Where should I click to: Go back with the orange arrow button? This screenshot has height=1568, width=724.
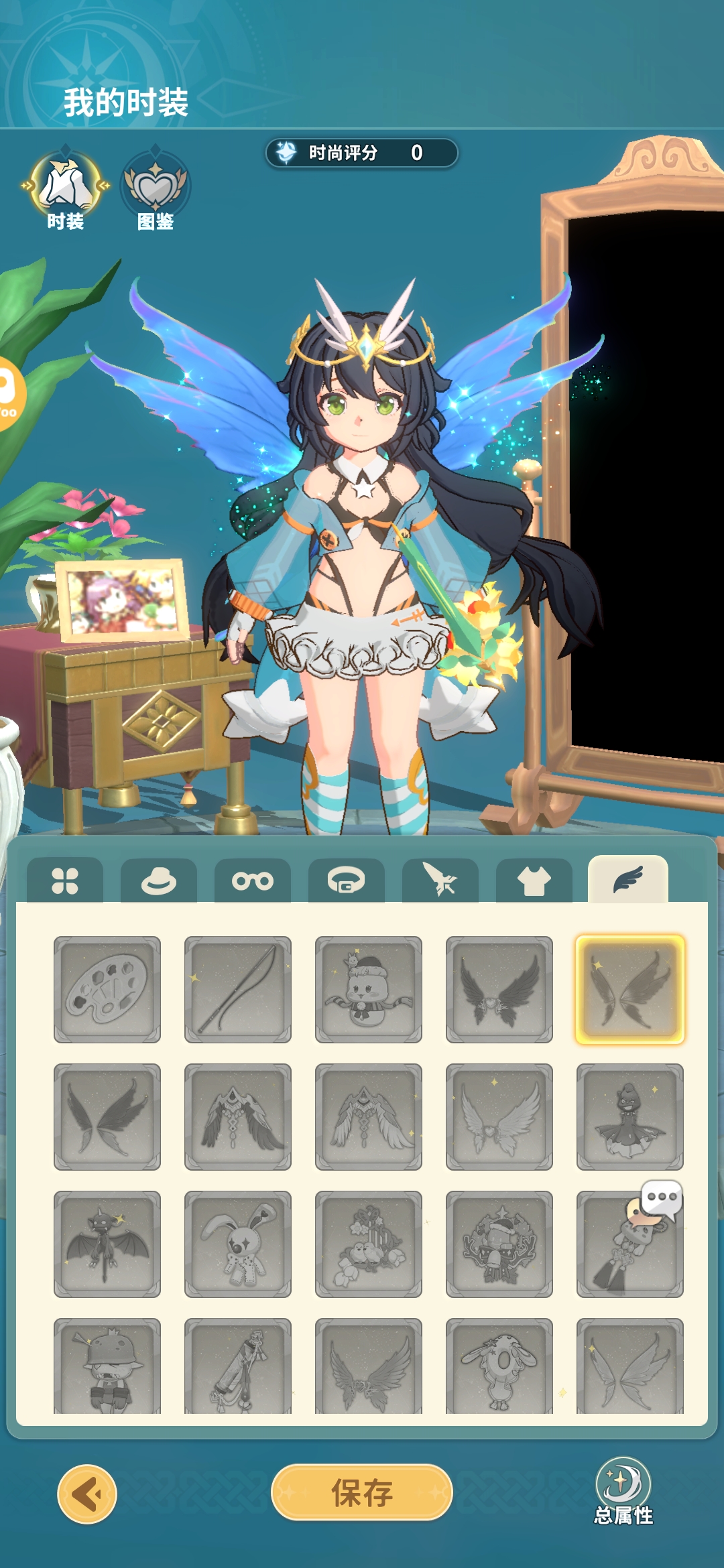pos(87,1494)
